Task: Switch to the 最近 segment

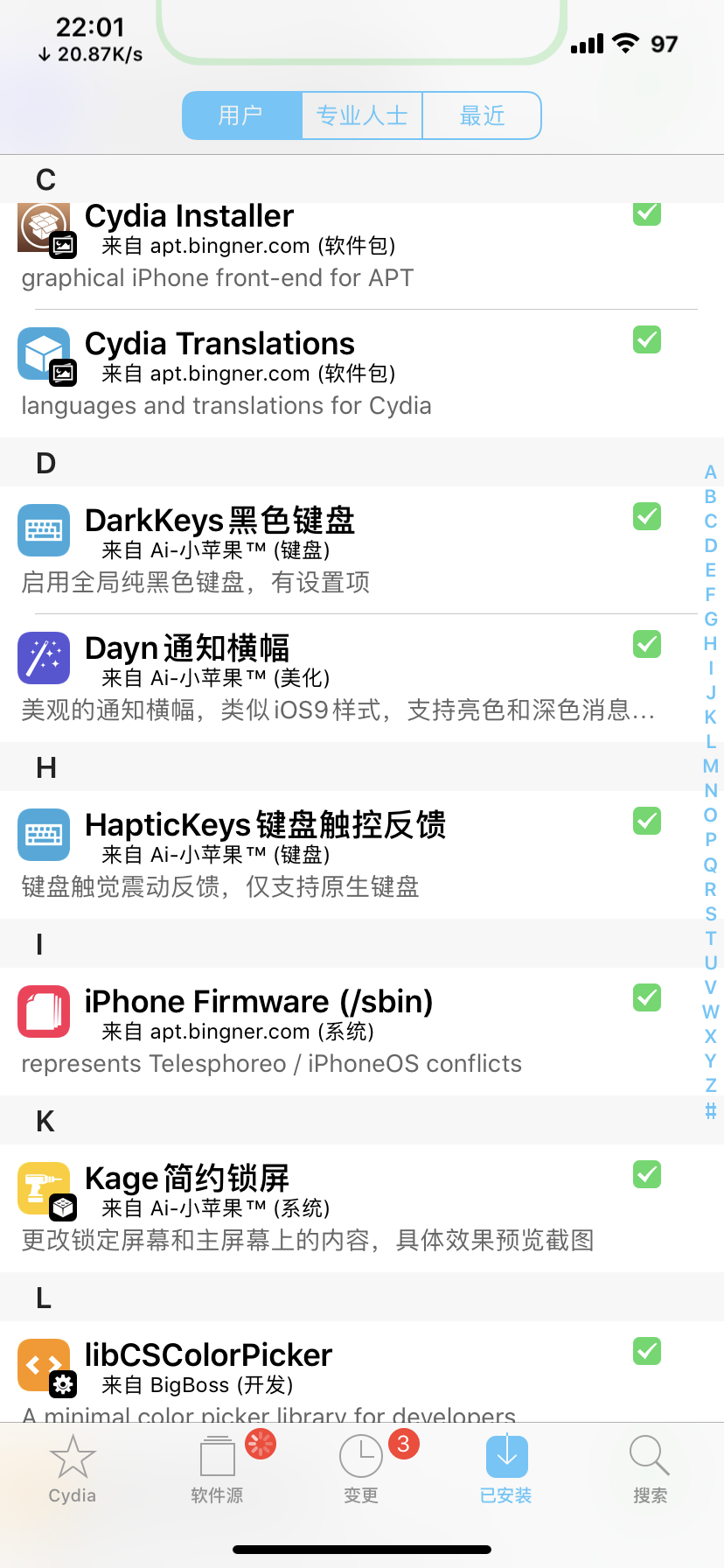Action: [x=482, y=115]
